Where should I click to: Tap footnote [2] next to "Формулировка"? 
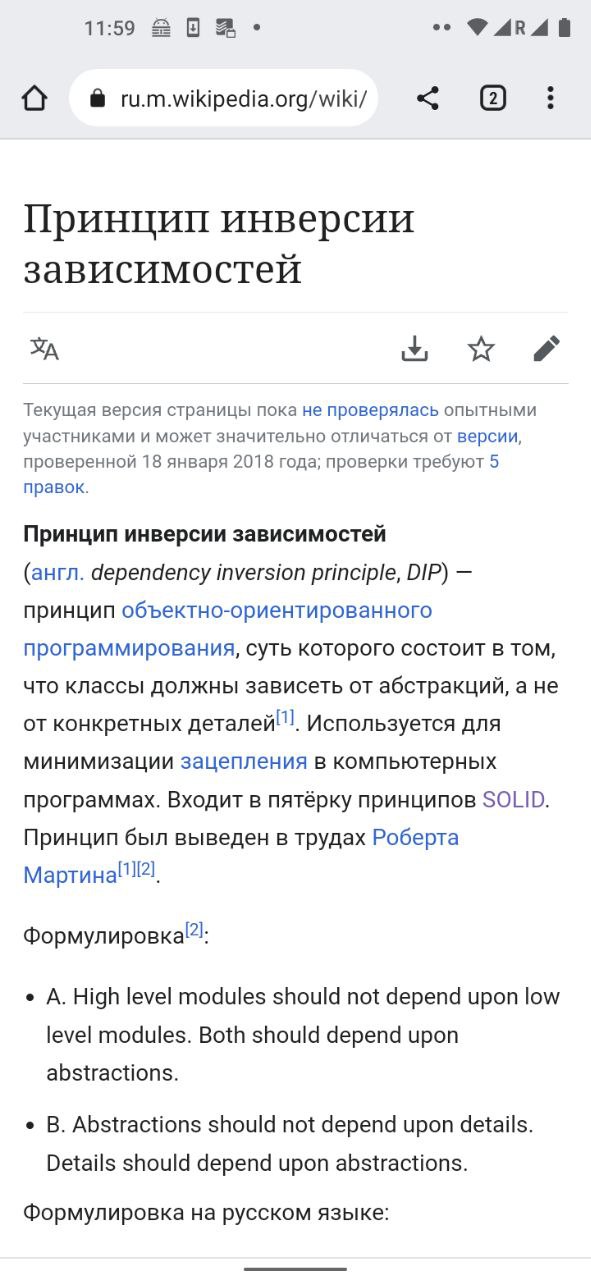[x=194, y=930]
